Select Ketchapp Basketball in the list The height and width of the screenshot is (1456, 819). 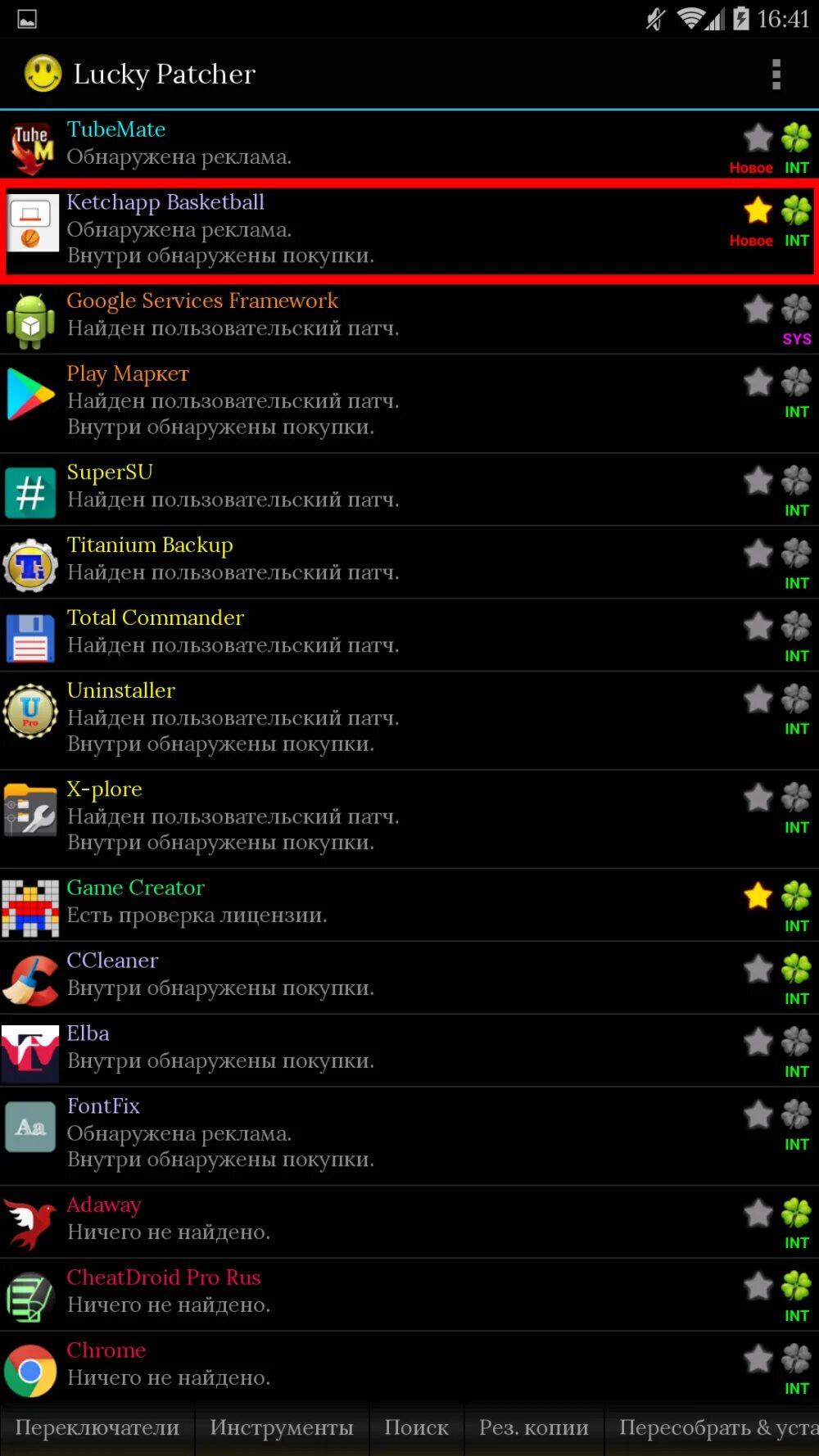pos(409,231)
